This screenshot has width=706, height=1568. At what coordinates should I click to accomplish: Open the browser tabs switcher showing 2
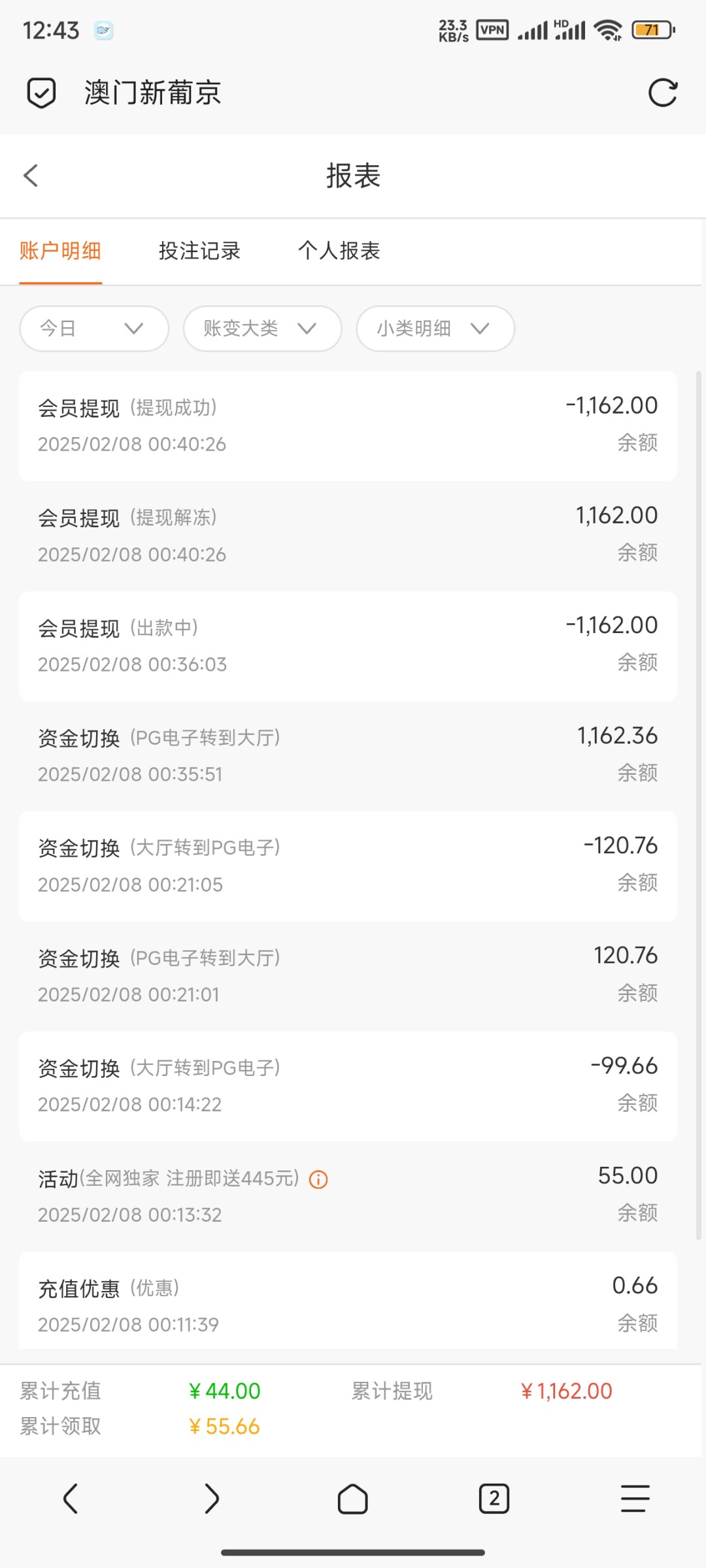(494, 1498)
